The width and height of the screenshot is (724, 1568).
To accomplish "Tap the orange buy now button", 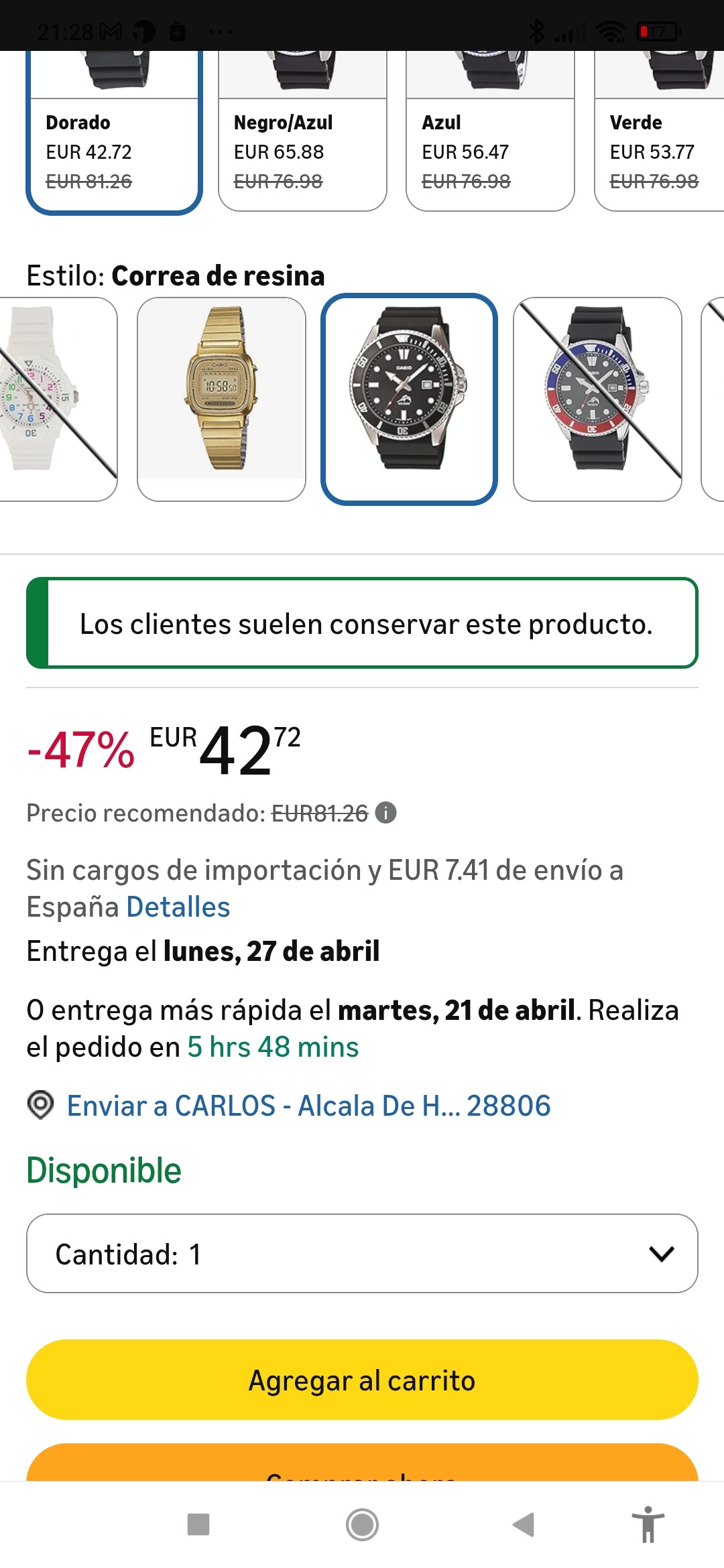I will point(362,1464).
